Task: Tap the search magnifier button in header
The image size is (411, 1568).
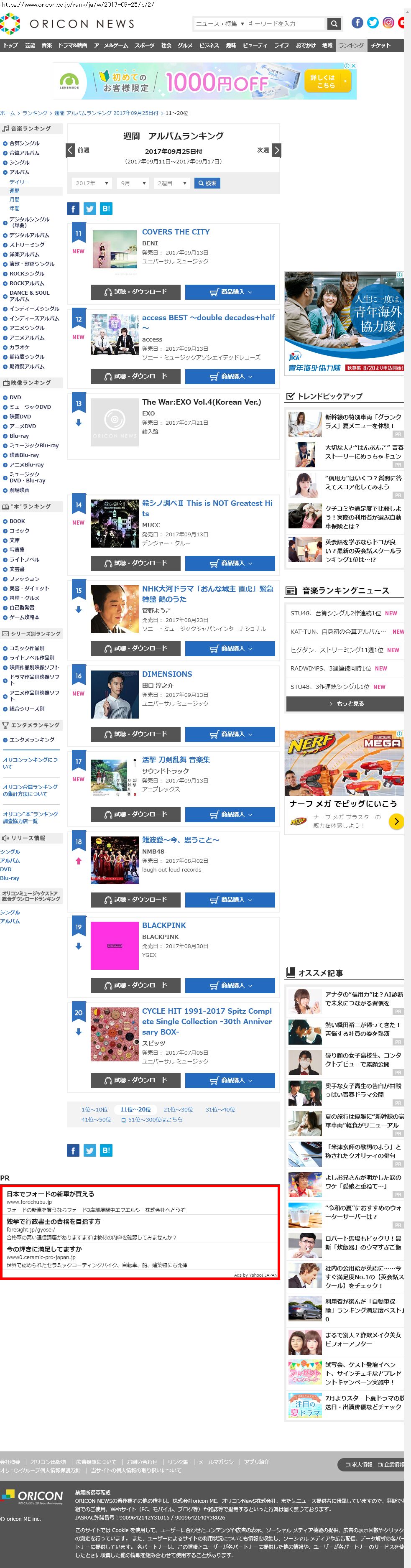Action: pos(334,24)
